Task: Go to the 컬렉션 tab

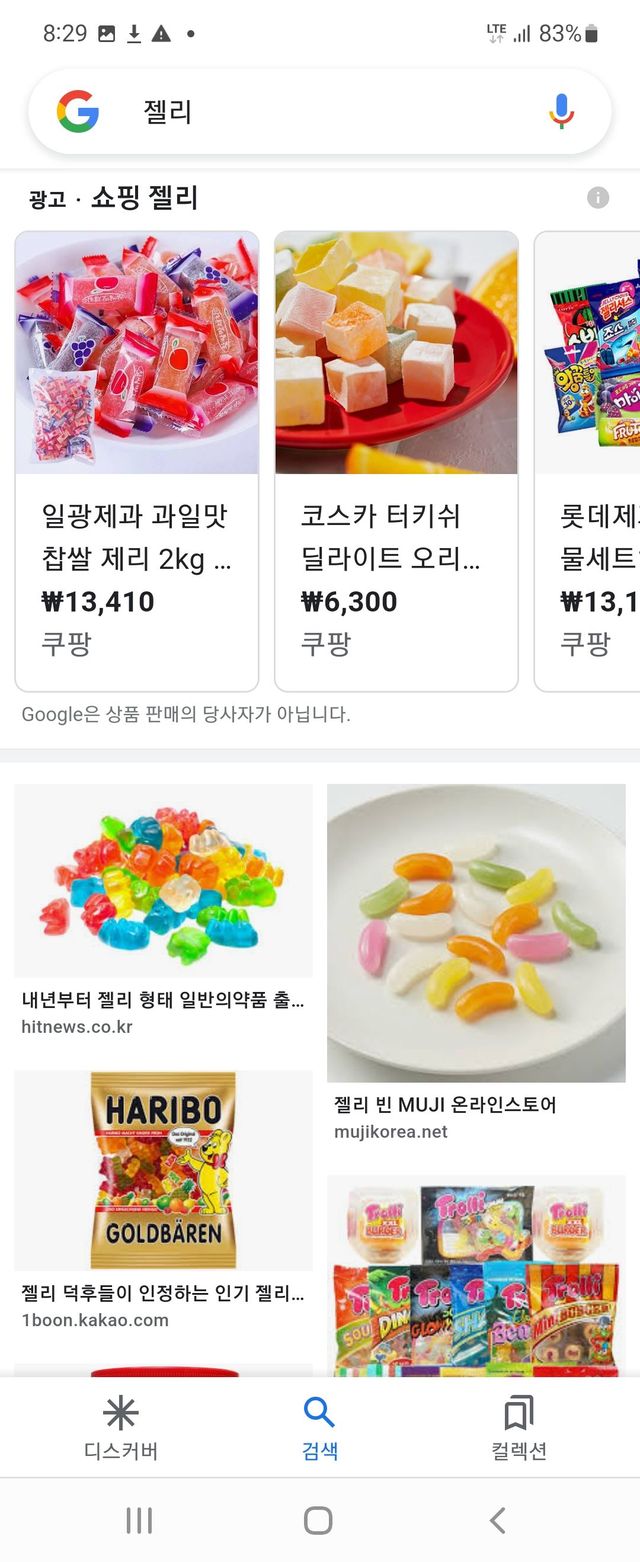Action: pyautogui.click(x=519, y=1428)
